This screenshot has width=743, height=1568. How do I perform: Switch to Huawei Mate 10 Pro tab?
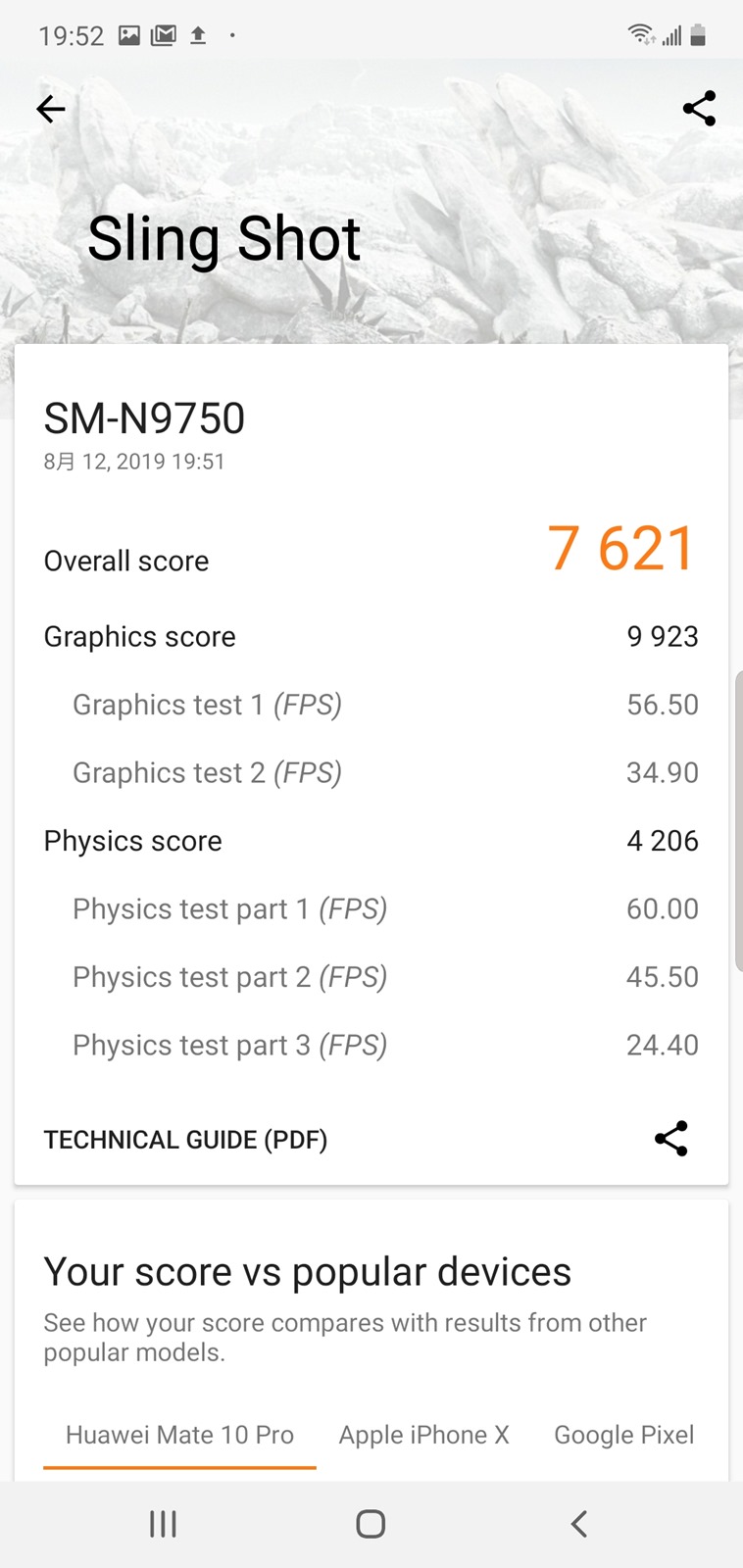pyautogui.click(x=179, y=1435)
